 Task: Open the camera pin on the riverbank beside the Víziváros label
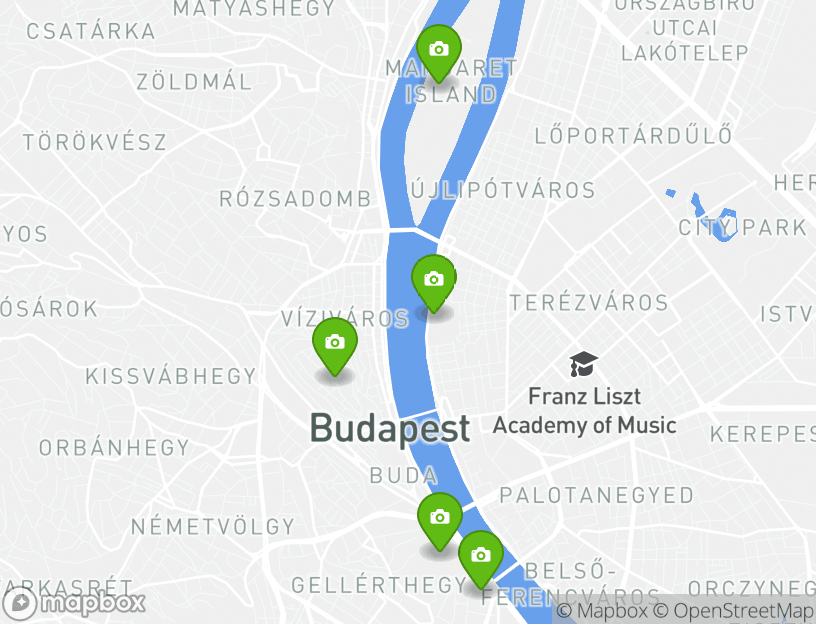[x=433, y=280]
